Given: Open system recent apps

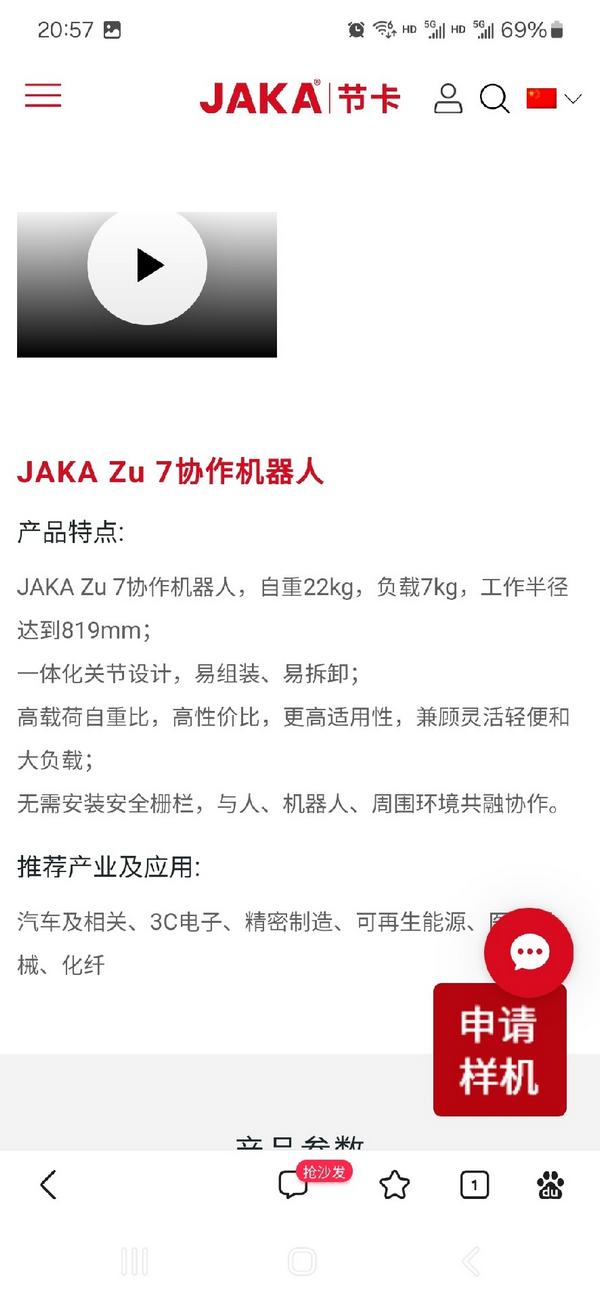Looking at the screenshot, I should [x=134, y=1261].
